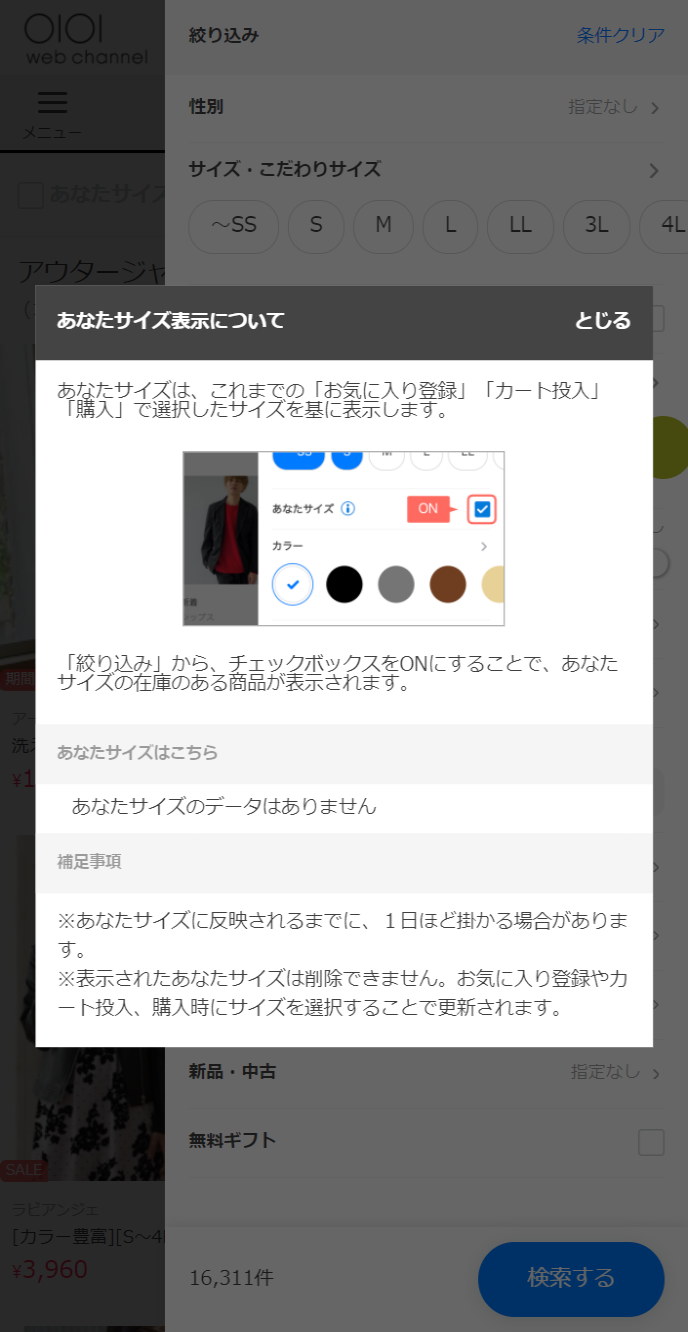
Task: Open the 新品・中古 filter row
Action: click(425, 1073)
